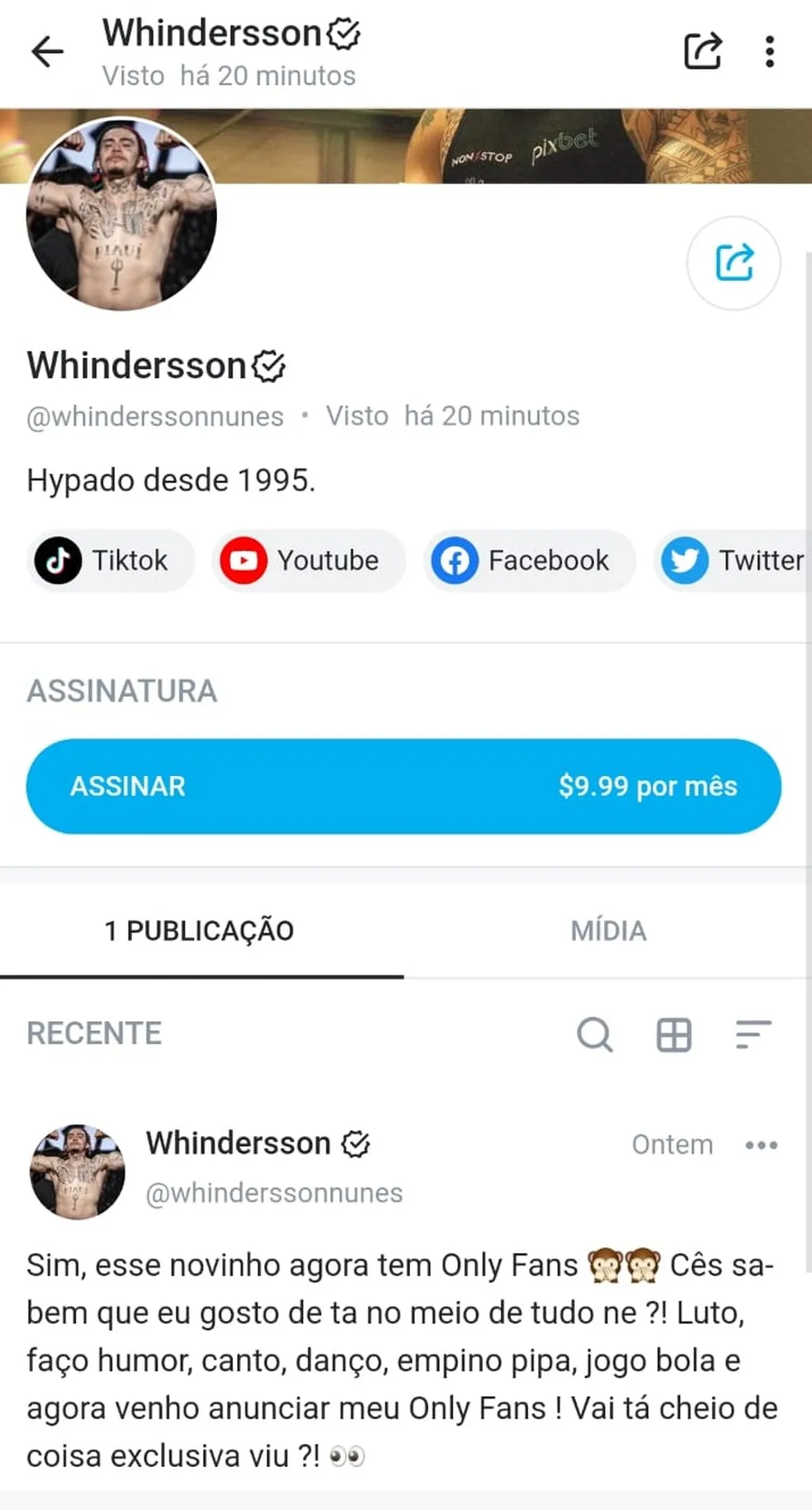
Task: Tap the round share button below the banner
Action: tap(734, 263)
